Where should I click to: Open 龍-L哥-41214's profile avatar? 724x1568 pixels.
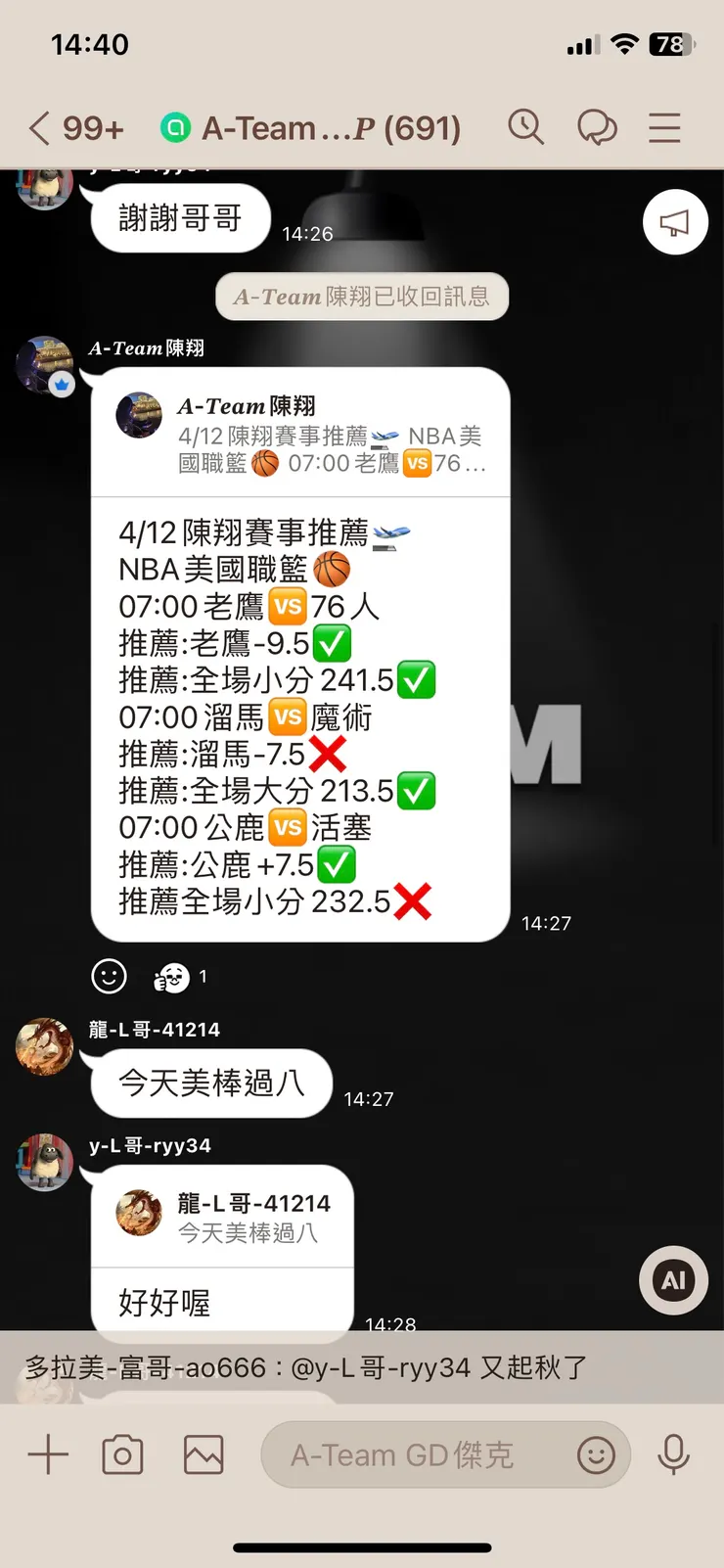[x=44, y=1045]
